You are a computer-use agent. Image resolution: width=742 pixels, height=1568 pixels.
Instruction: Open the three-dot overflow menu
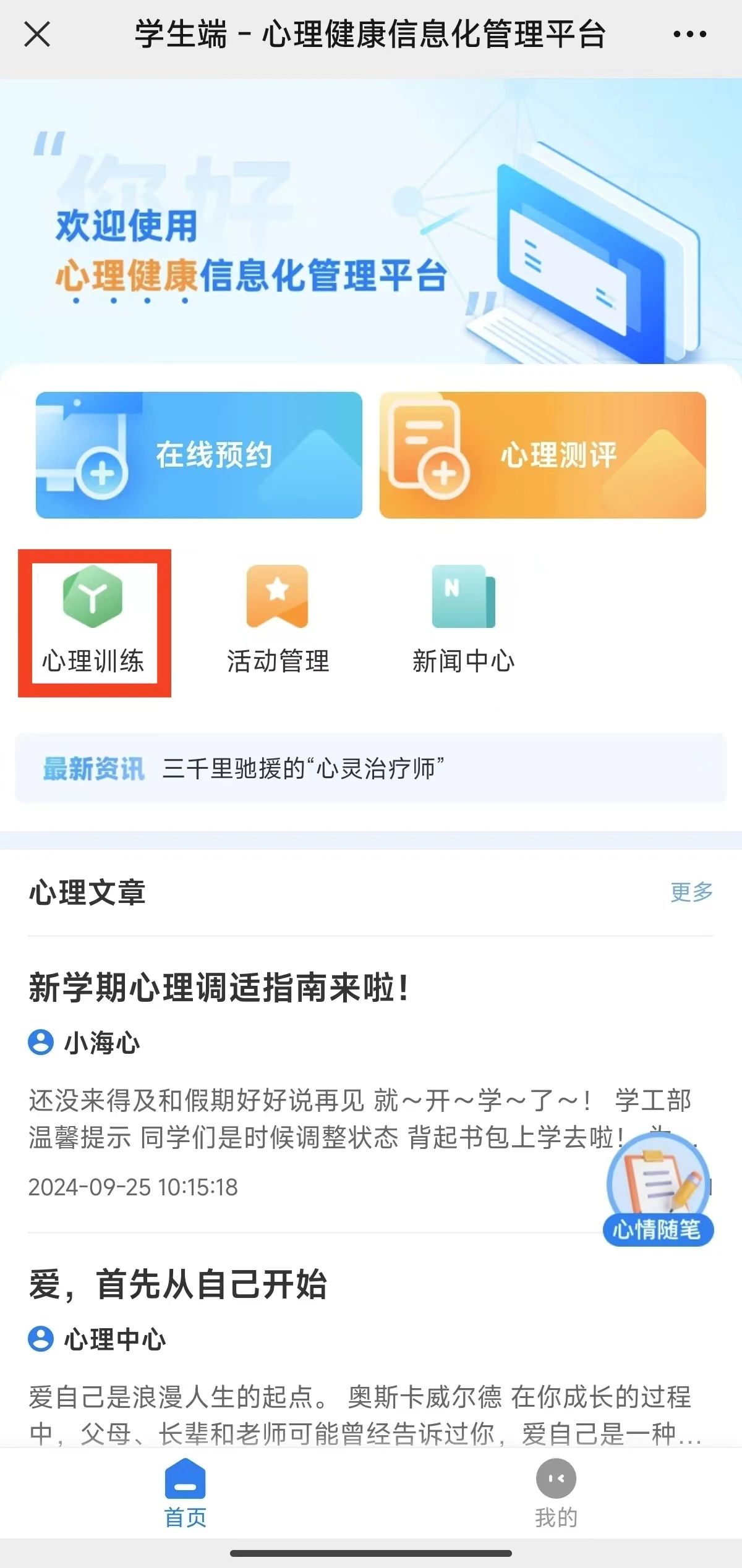[689, 35]
